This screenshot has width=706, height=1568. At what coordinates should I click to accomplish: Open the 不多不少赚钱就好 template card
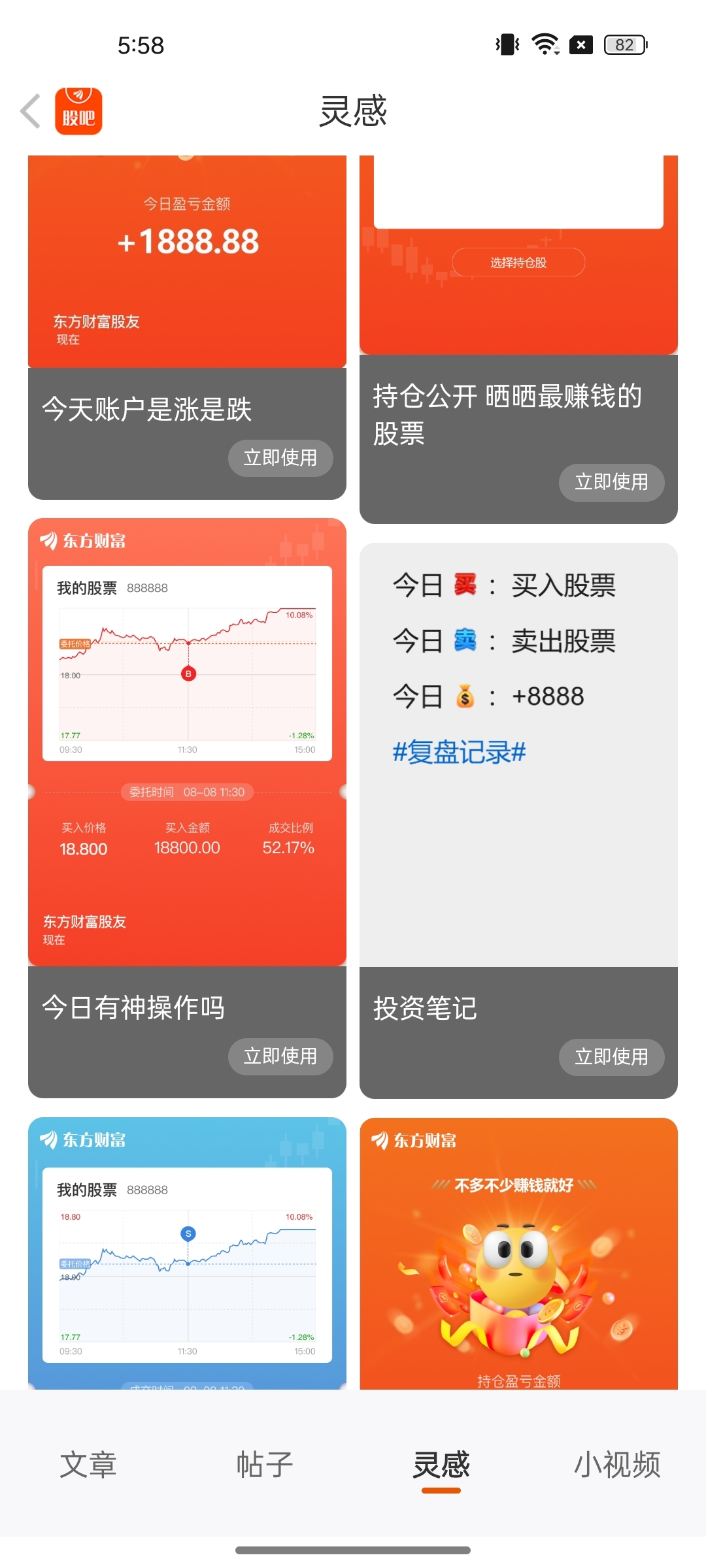click(518, 1254)
